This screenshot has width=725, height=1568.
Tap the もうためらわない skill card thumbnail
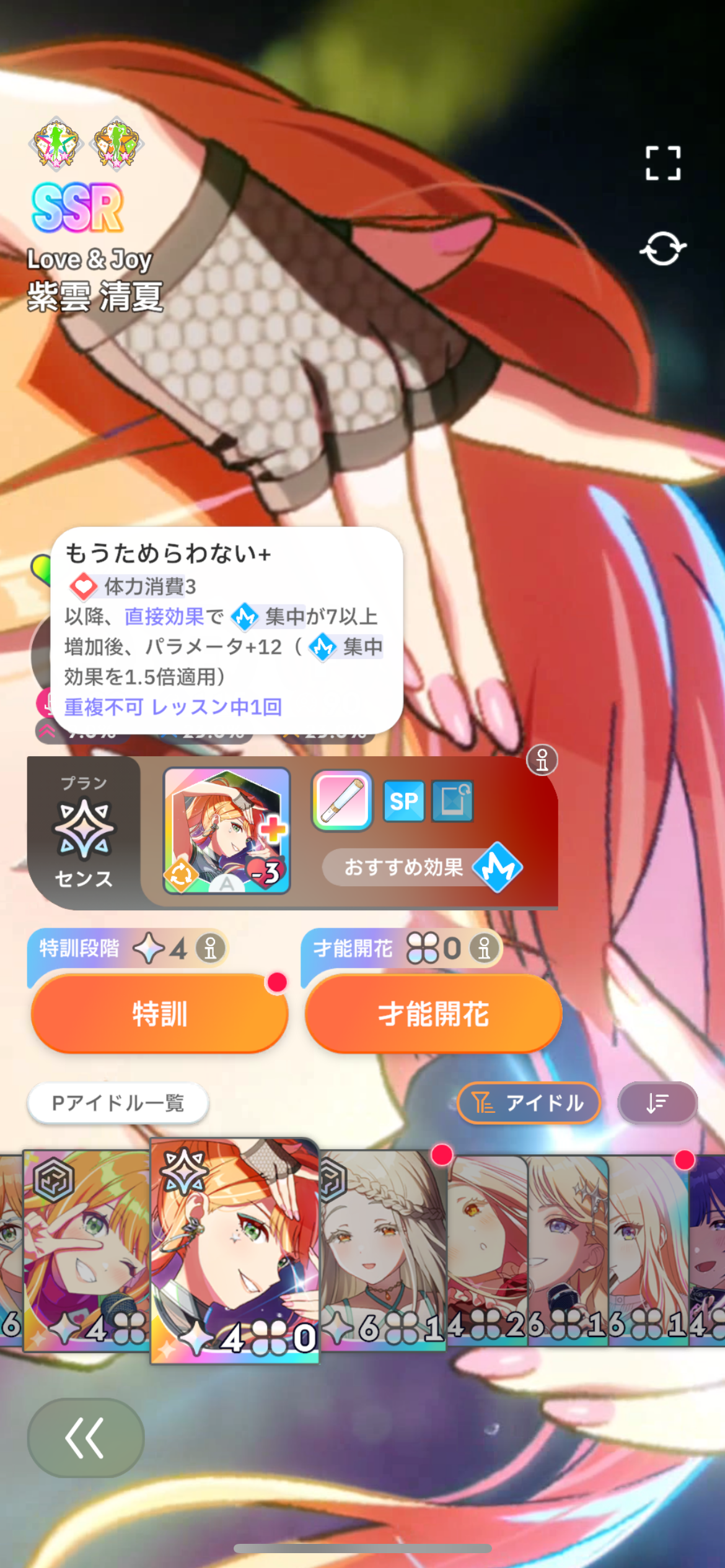click(227, 831)
